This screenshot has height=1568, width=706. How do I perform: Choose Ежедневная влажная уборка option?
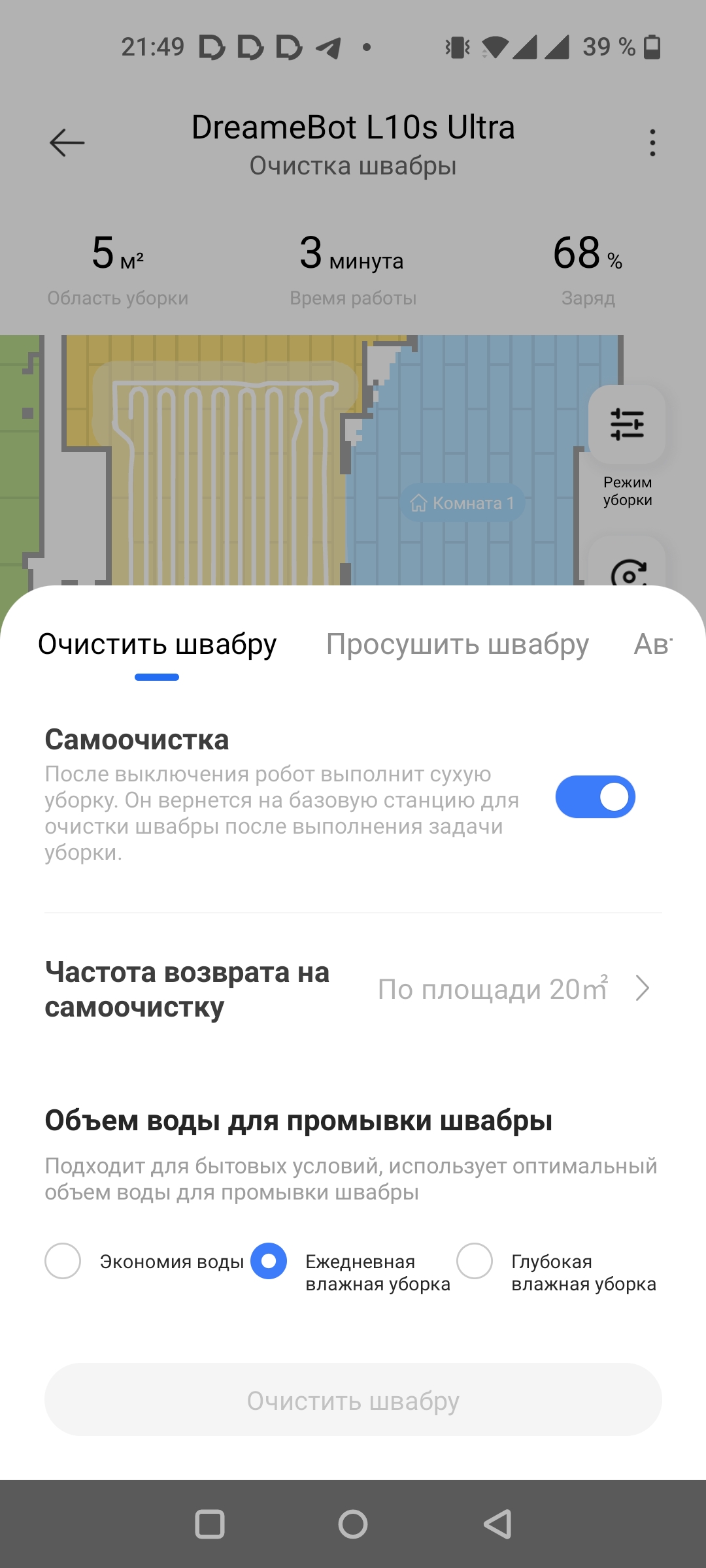click(269, 1261)
